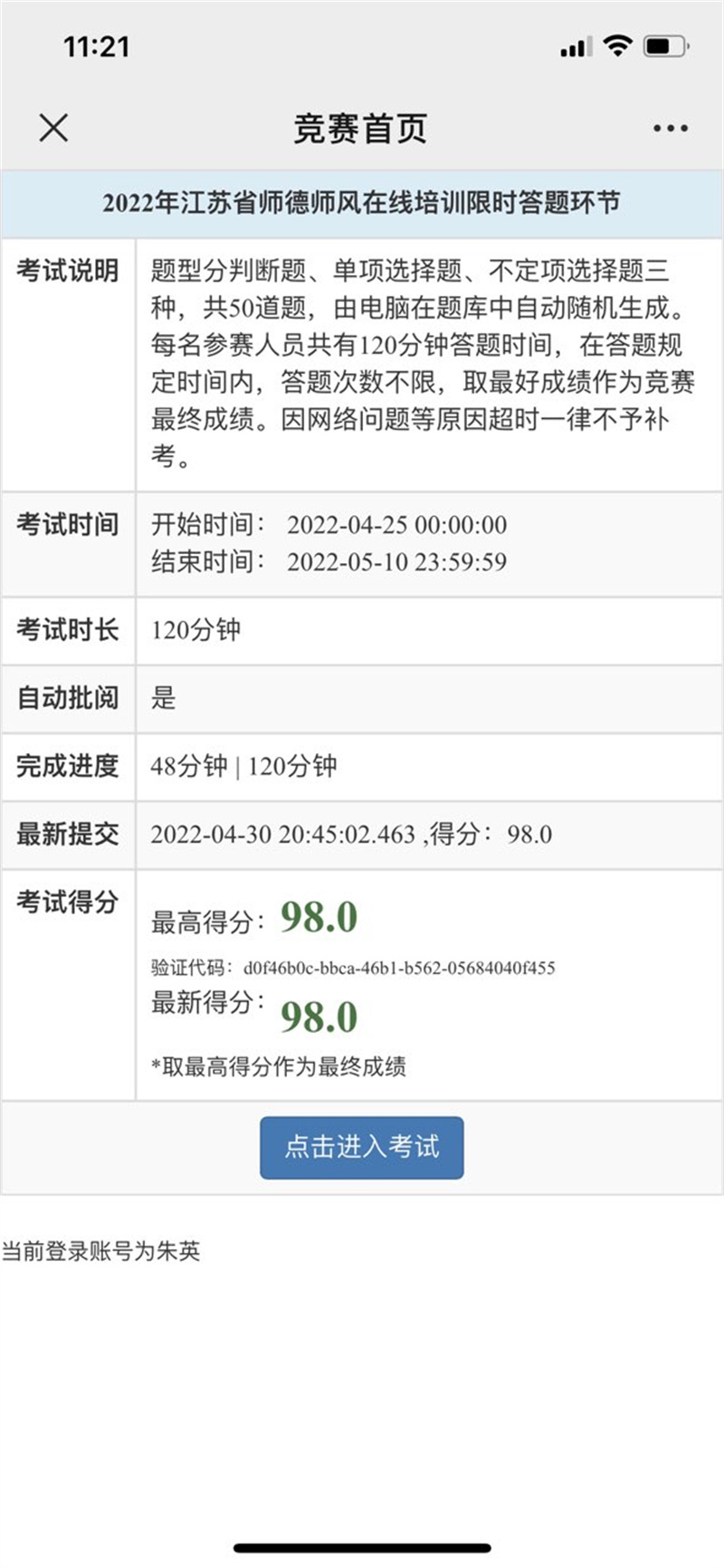This screenshot has width=724, height=1568.
Task: Tap 点击进入考试 to start the exam
Action: 361,1147
